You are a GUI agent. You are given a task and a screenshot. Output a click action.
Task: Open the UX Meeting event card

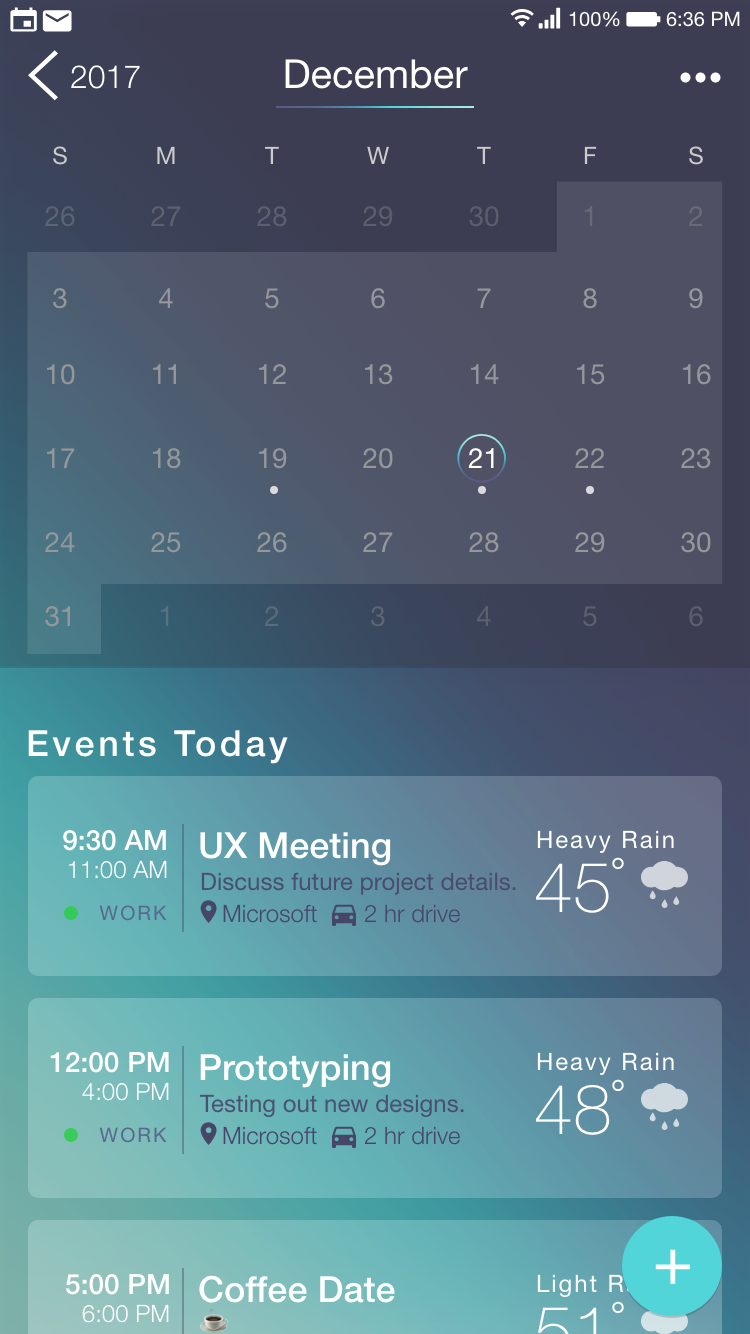point(375,876)
